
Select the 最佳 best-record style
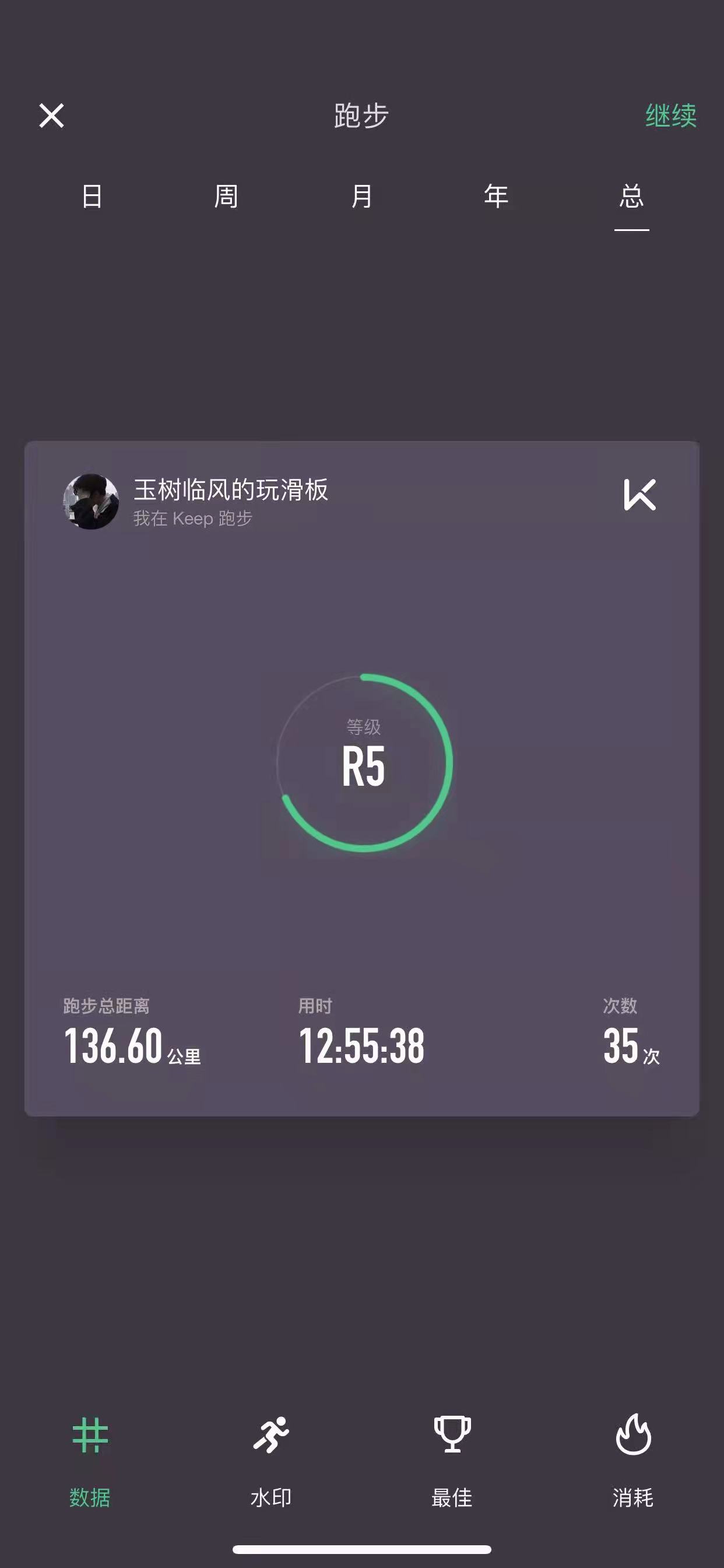pos(452,1459)
